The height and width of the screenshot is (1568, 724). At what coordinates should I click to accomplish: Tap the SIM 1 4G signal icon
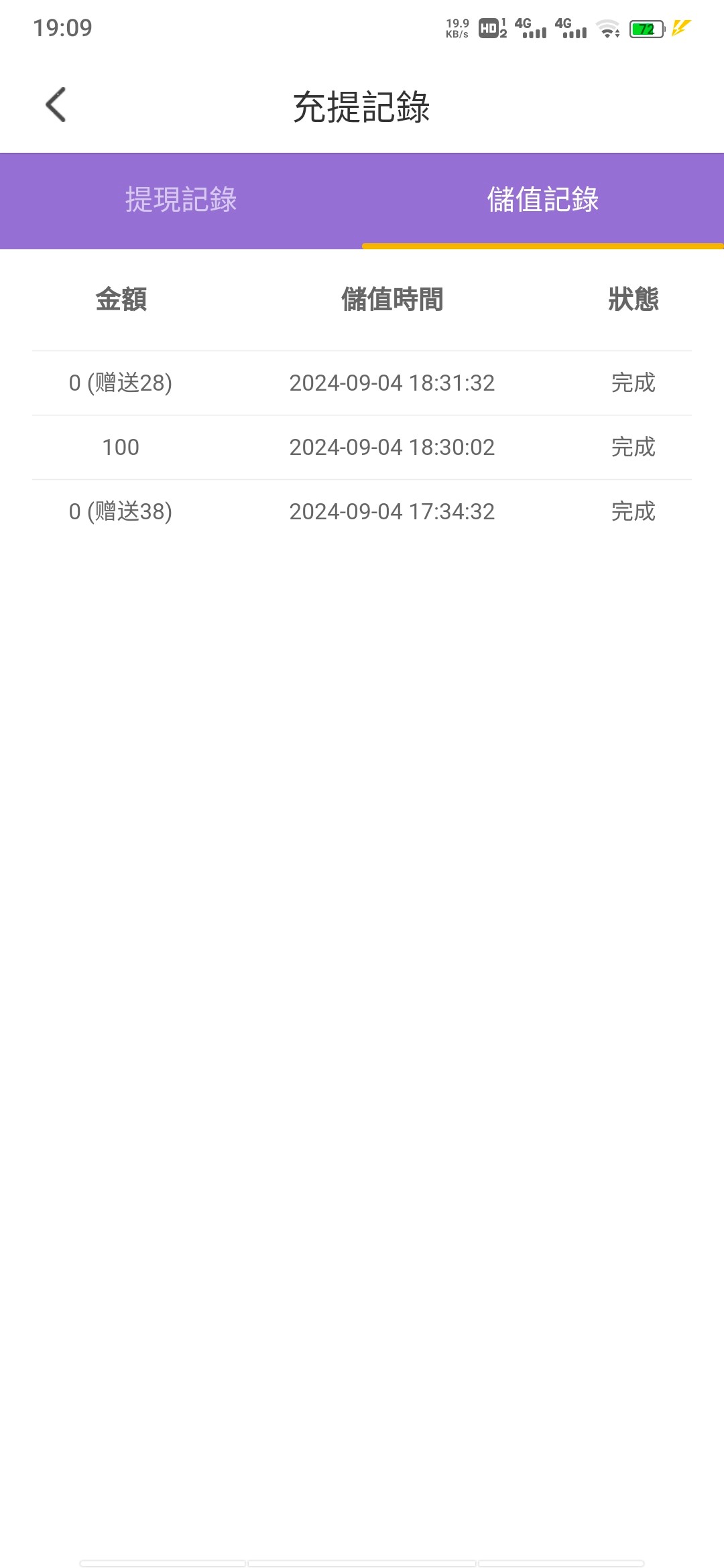(x=532, y=28)
